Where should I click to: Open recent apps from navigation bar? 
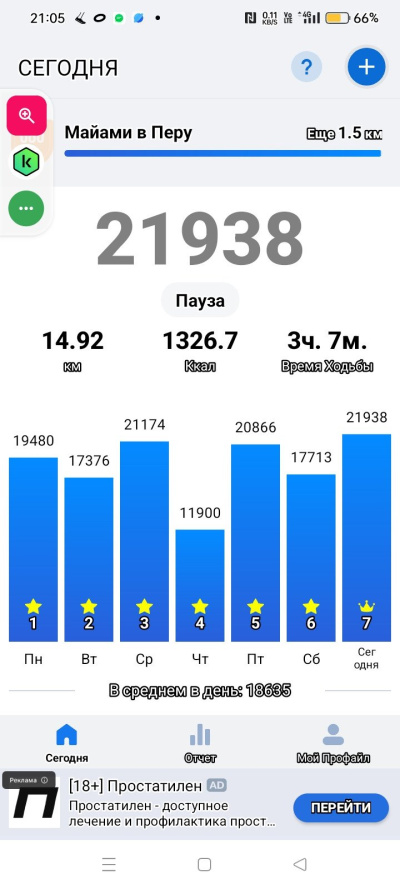pyautogui.click(x=109, y=864)
